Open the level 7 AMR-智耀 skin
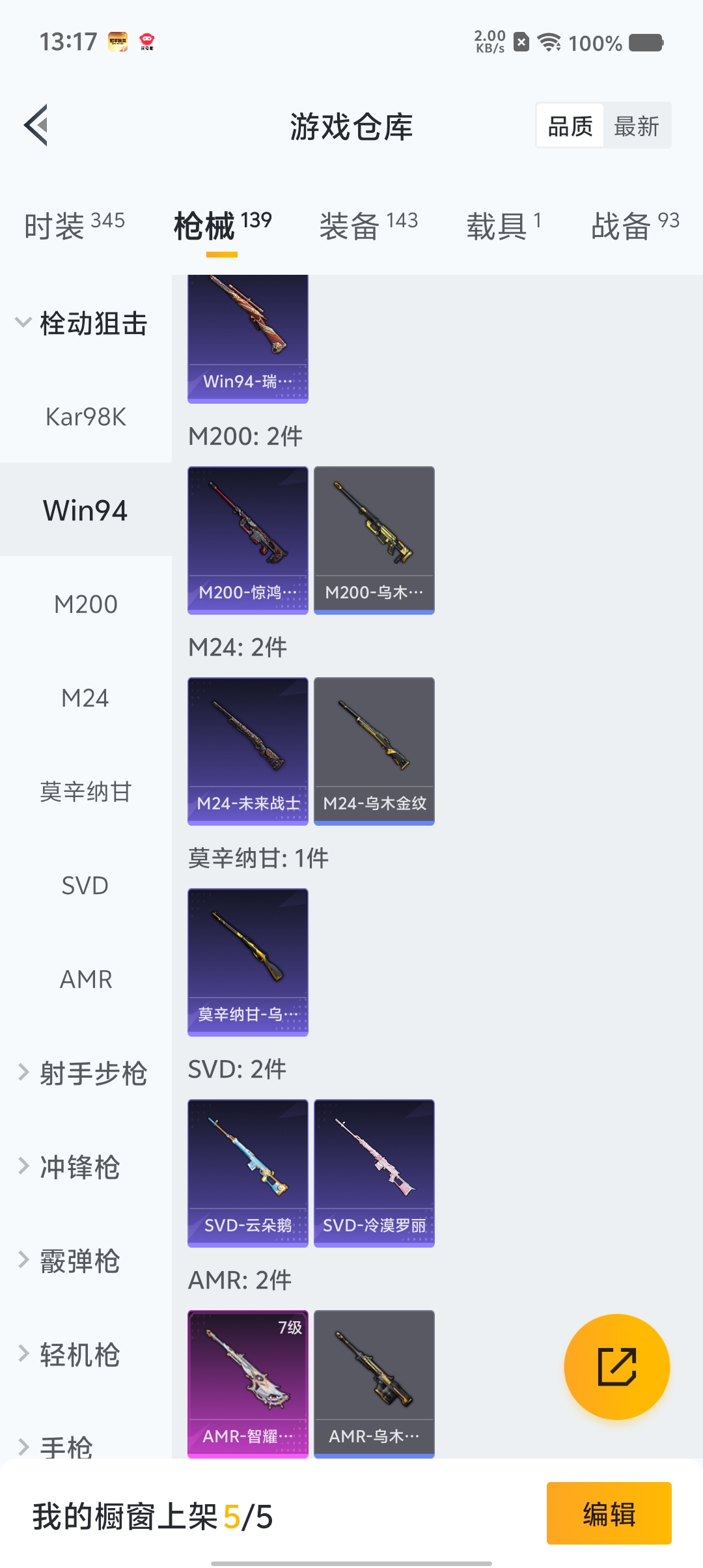The image size is (703, 1568). 247,1380
